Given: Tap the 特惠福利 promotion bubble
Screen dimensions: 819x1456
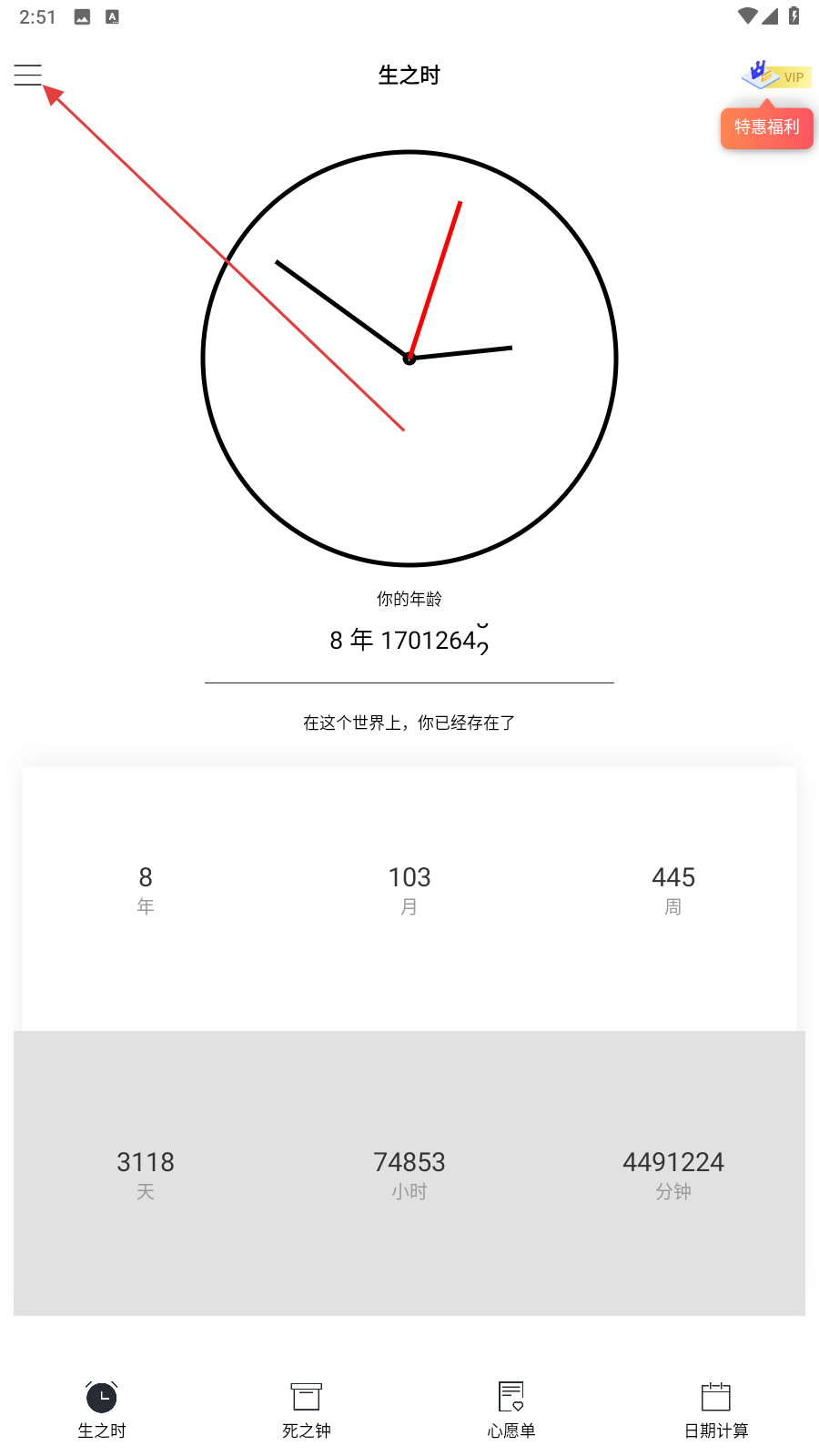Looking at the screenshot, I should pyautogui.click(x=767, y=126).
